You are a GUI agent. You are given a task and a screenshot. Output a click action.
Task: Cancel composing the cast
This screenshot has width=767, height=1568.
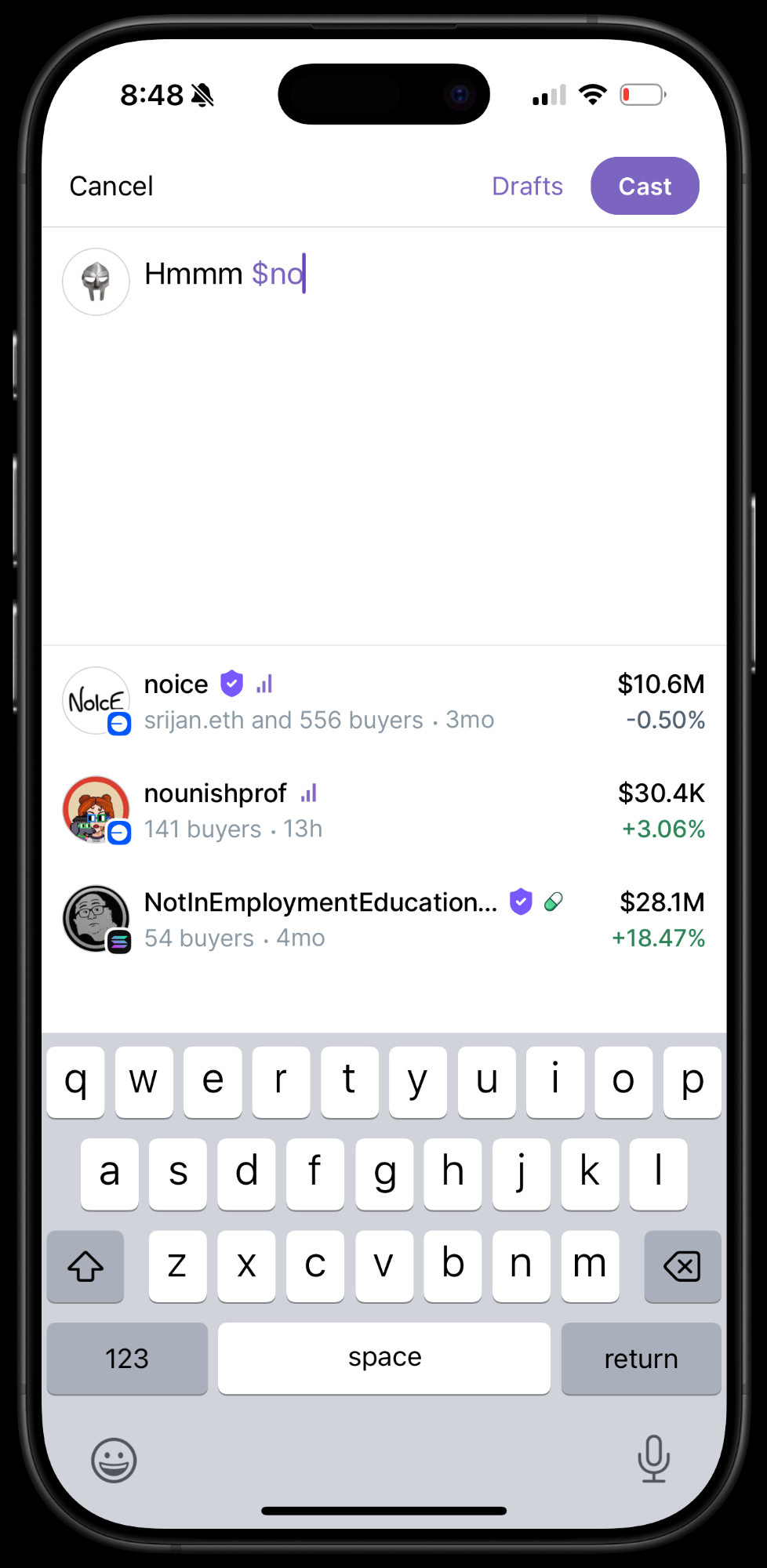pos(111,187)
